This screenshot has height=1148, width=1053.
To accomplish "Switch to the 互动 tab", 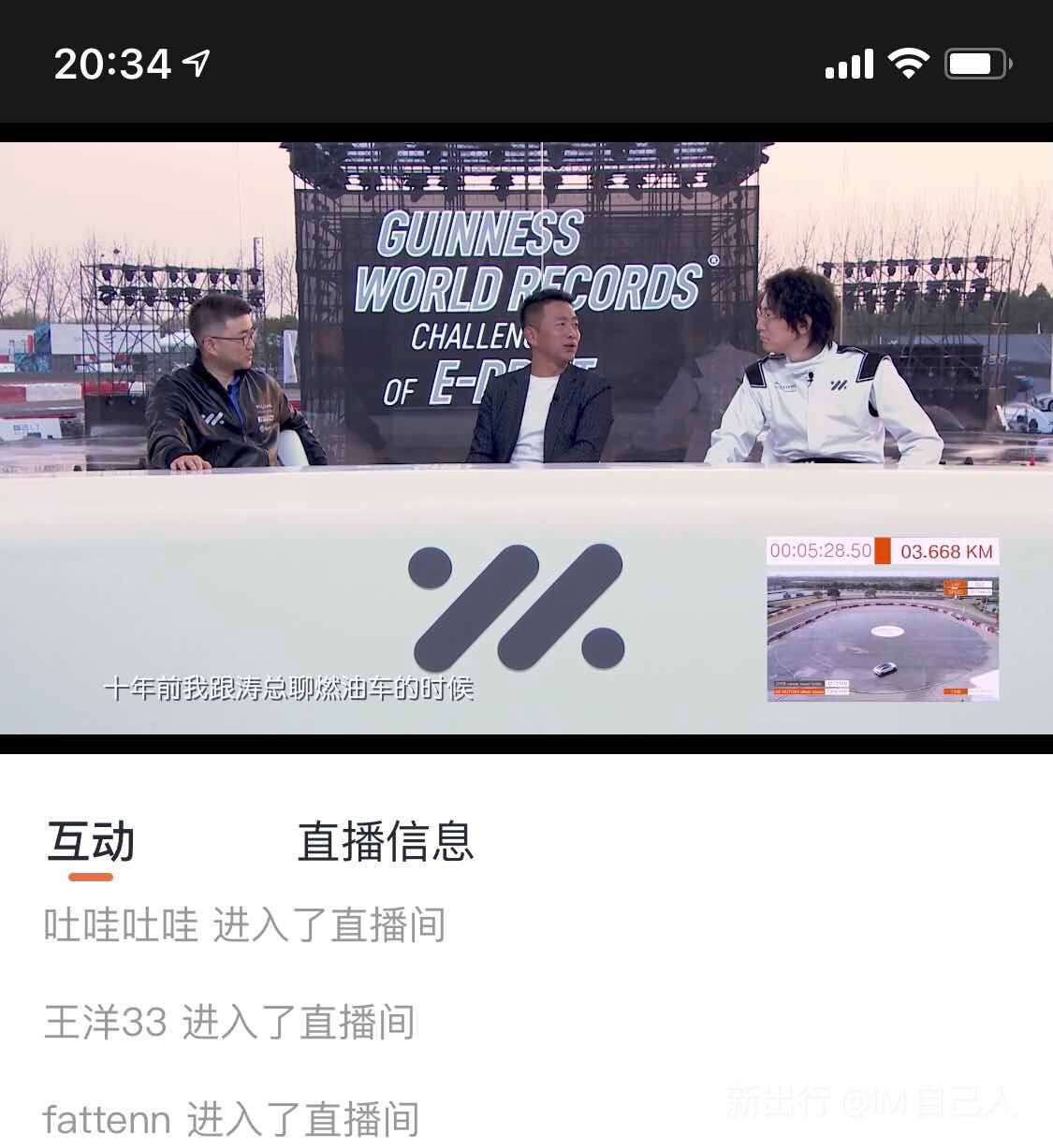I will 91,842.
